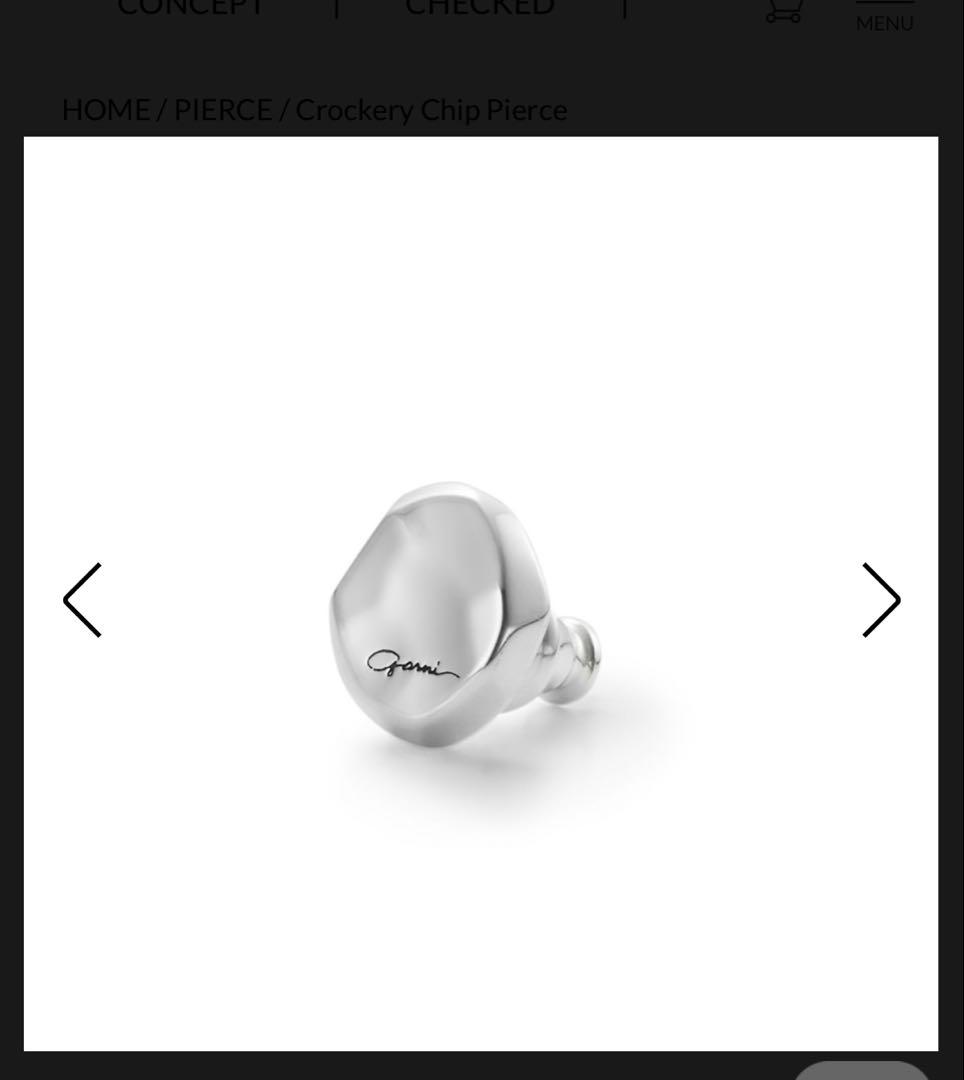
Task: Open the chat widget at bottom right
Action: (x=858, y=1074)
